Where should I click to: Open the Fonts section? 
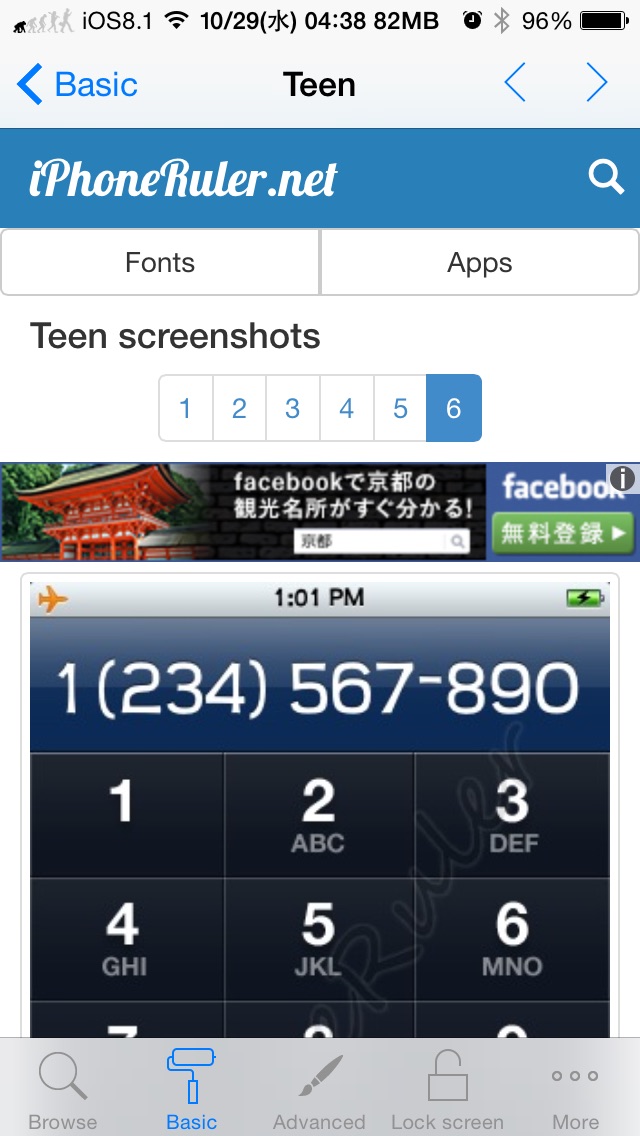[x=160, y=263]
